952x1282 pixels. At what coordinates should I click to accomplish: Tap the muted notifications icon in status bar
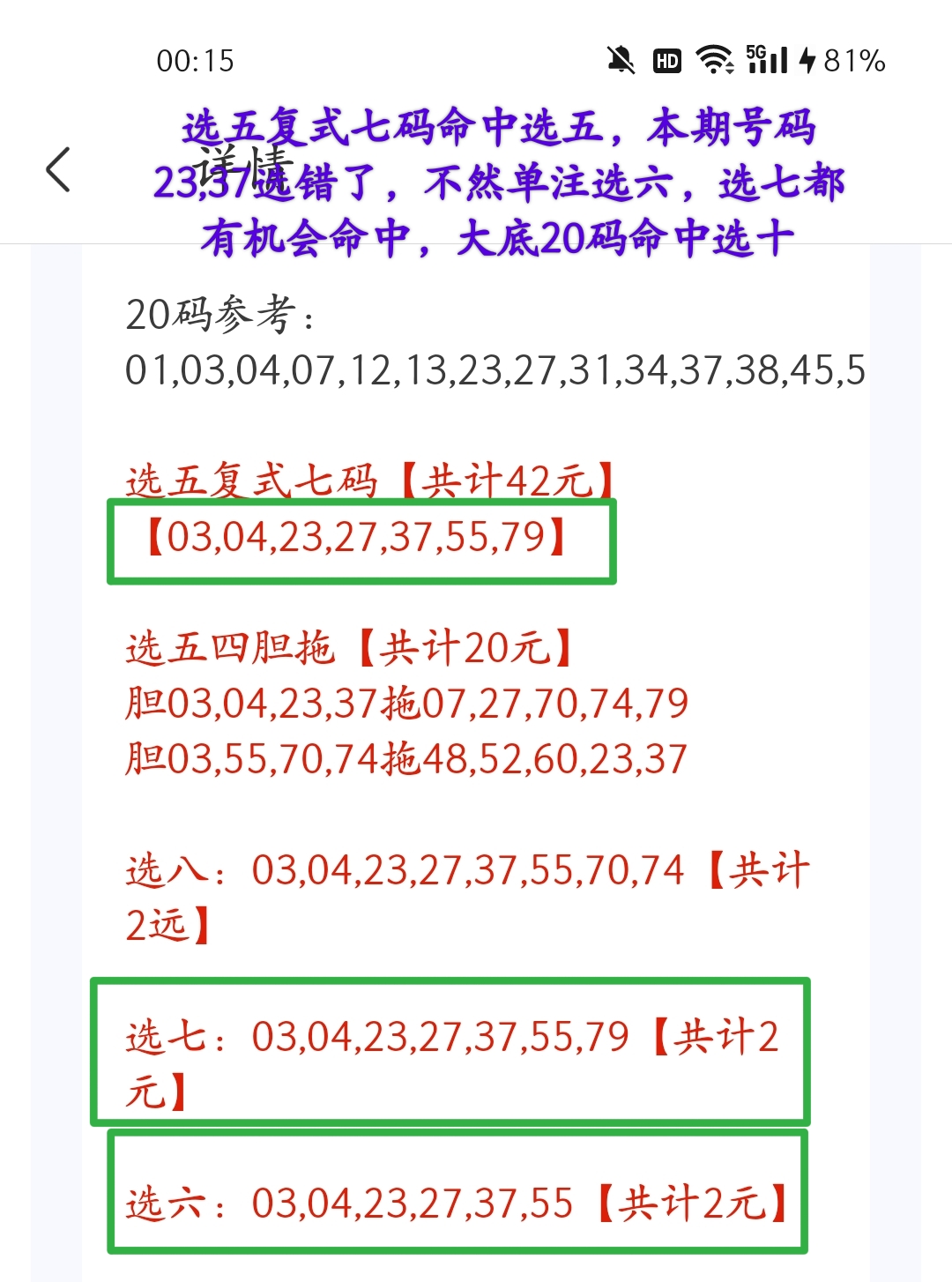(x=622, y=60)
